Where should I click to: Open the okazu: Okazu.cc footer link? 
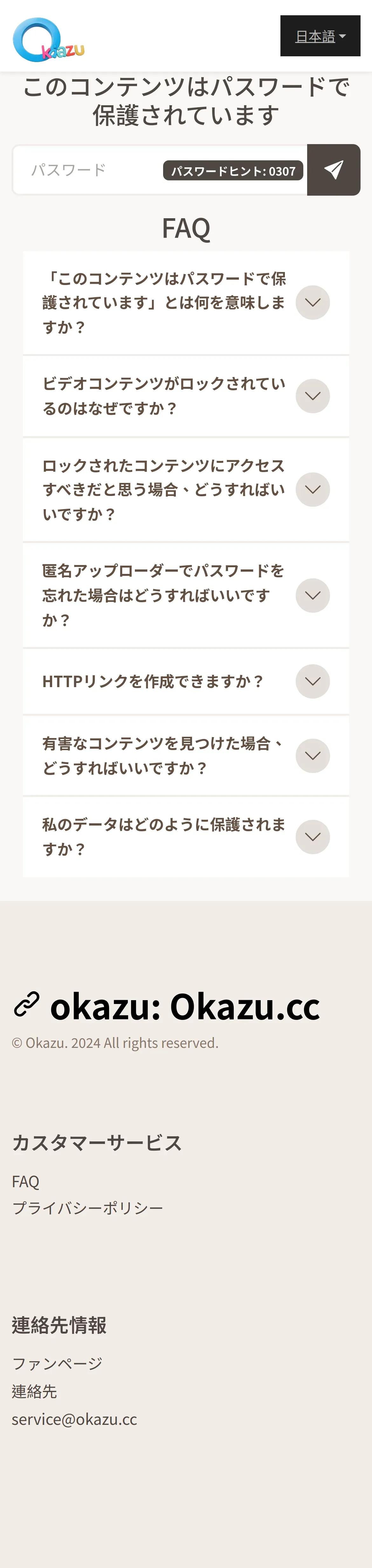coord(167,1007)
